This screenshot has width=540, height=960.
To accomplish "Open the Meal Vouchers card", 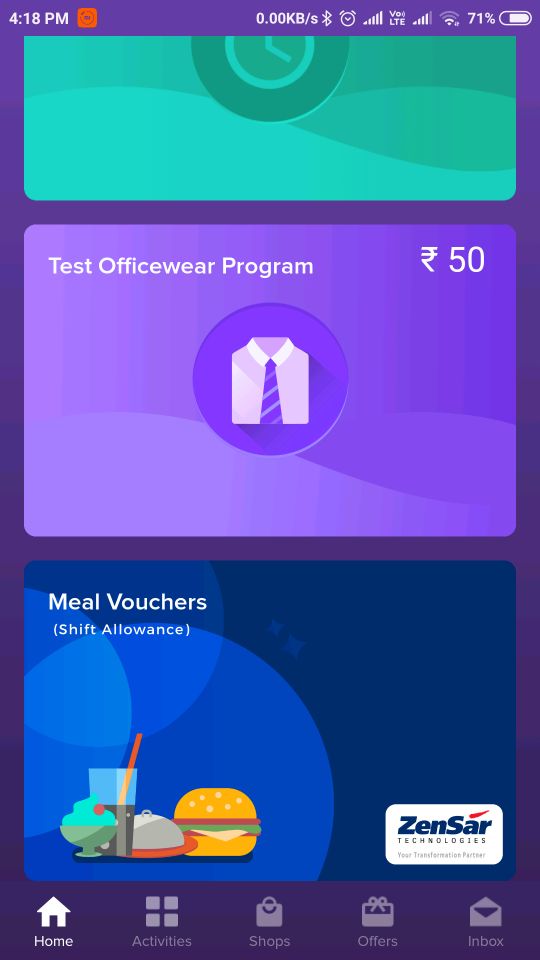I will click(269, 721).
